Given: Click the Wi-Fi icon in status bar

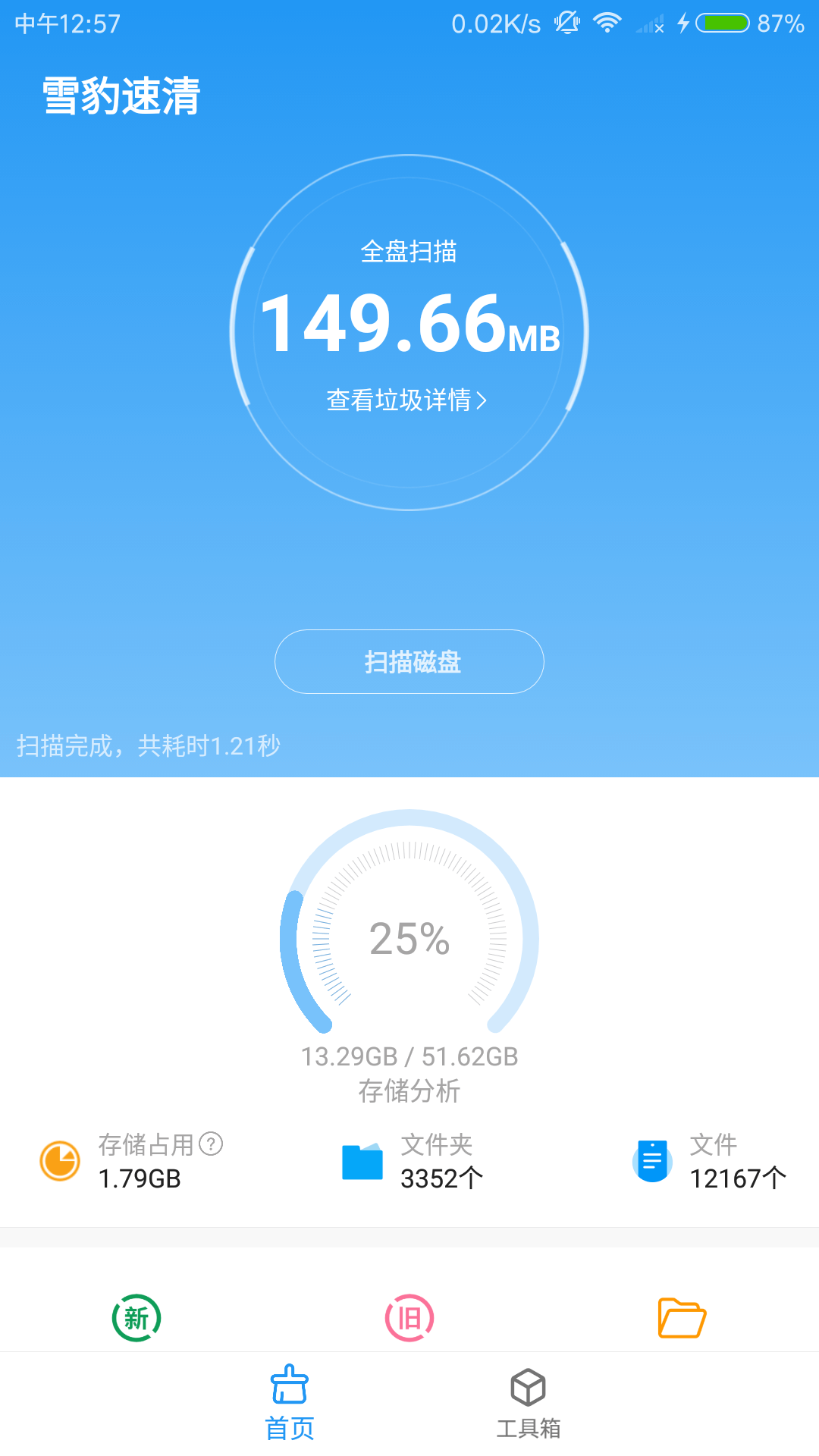Looking at the screenshot, I should coord(606,23).
